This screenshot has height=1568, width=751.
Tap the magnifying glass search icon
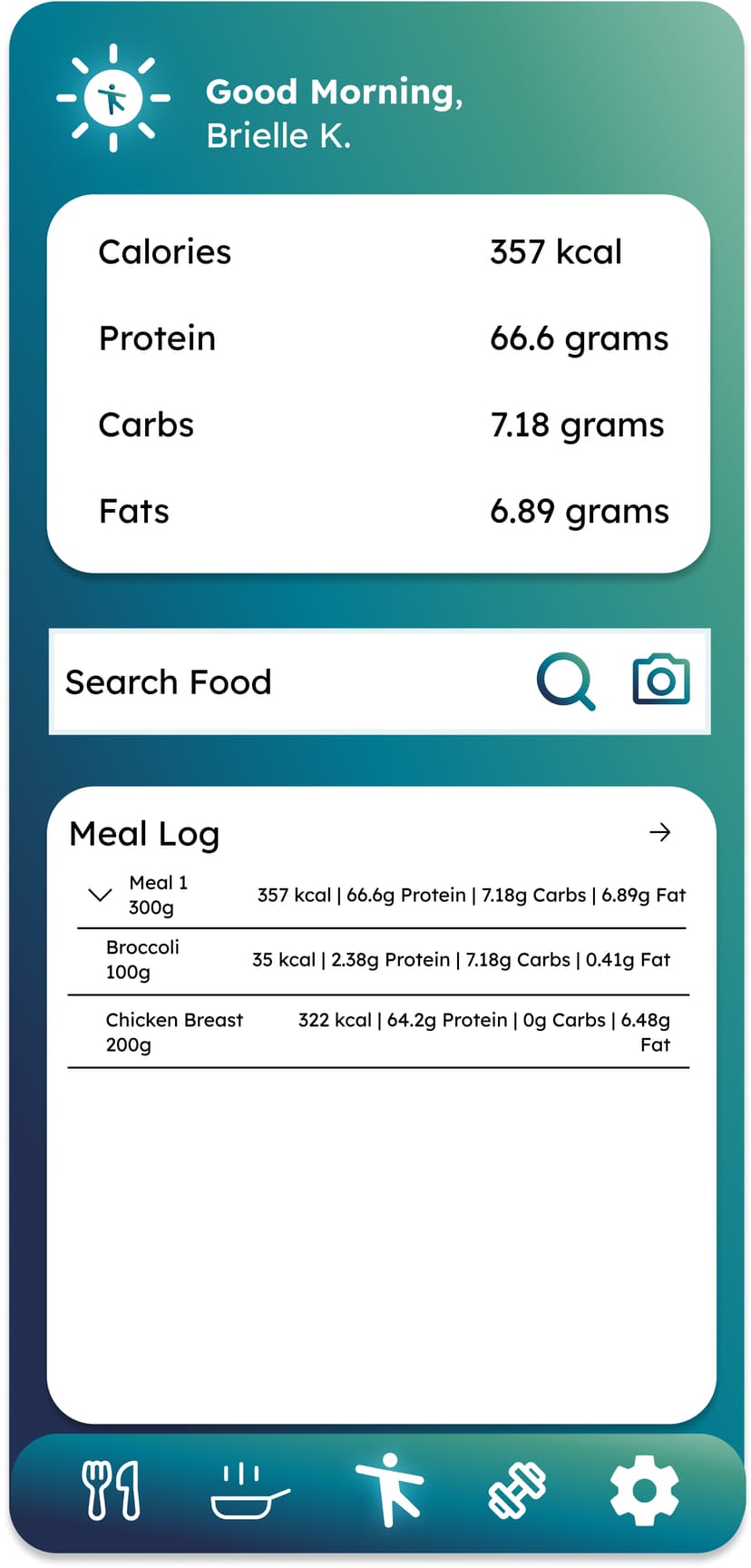[x=566, y=681]
